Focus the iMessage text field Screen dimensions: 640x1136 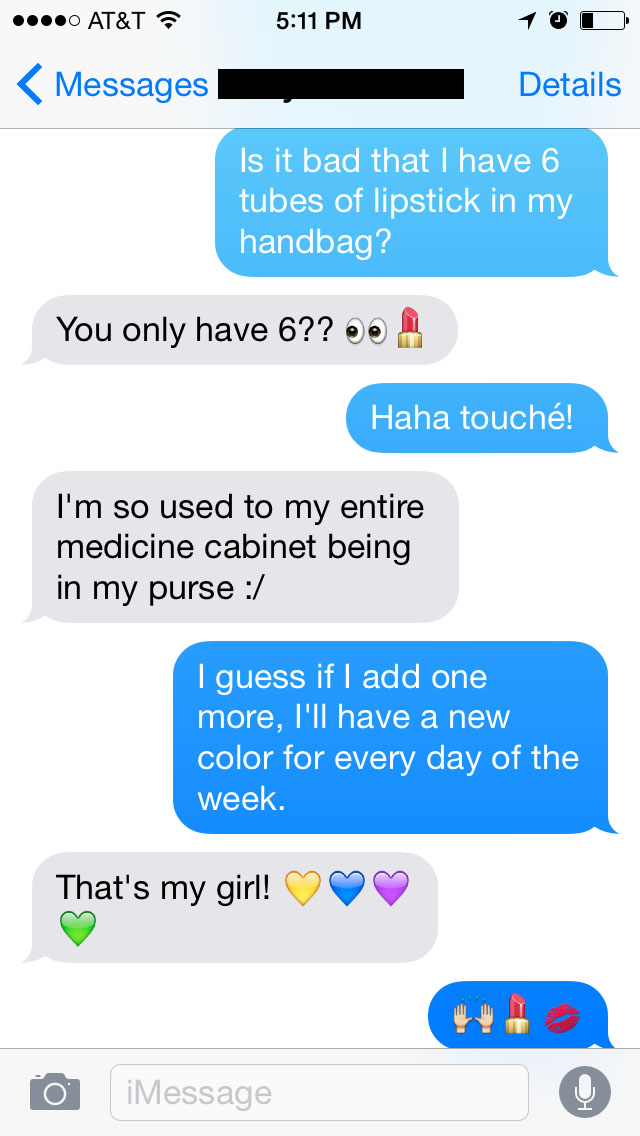(318, 1092)
